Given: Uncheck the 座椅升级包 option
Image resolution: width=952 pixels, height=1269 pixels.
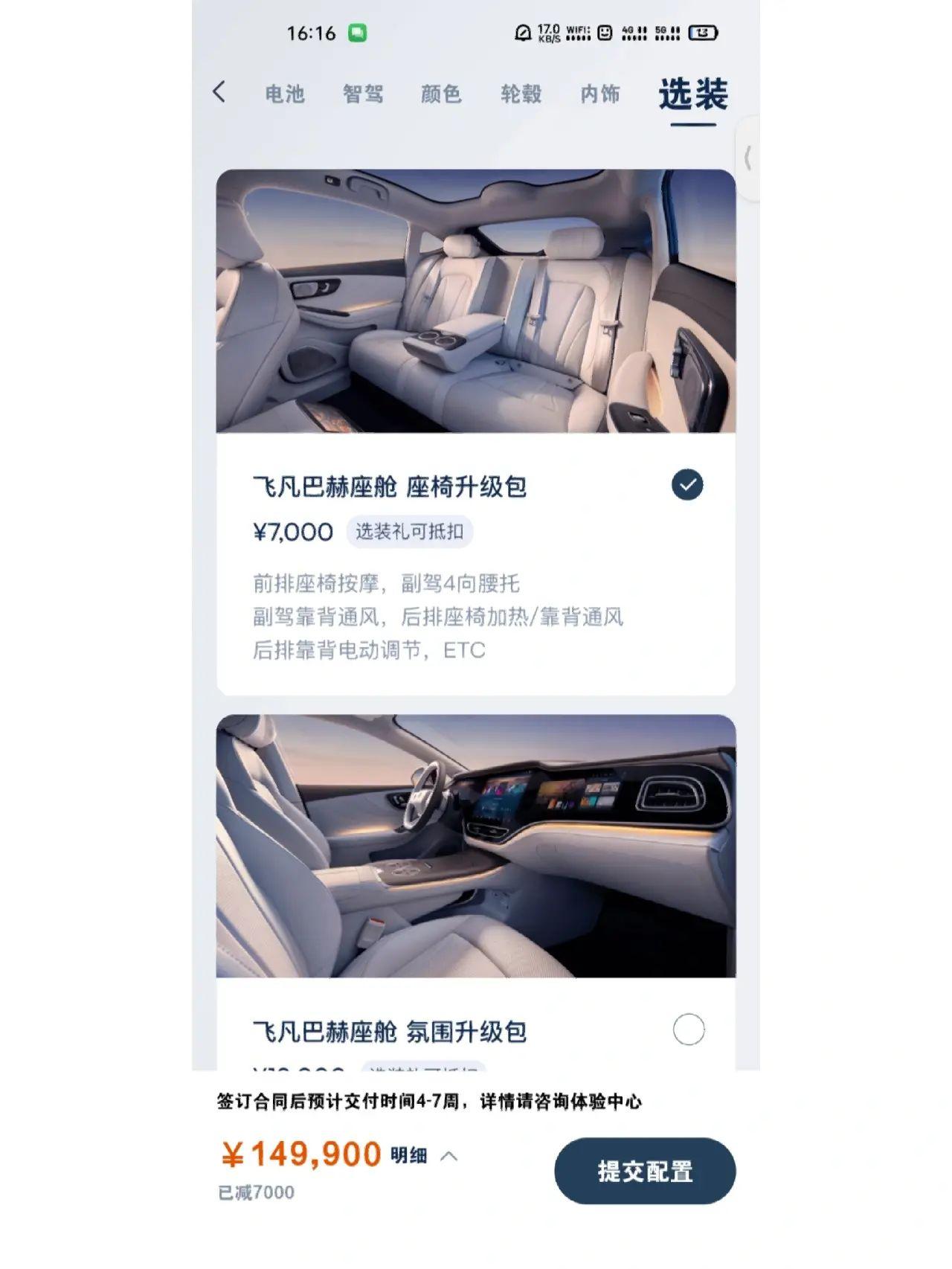Looking at the screenshot, I should point(687,485).
